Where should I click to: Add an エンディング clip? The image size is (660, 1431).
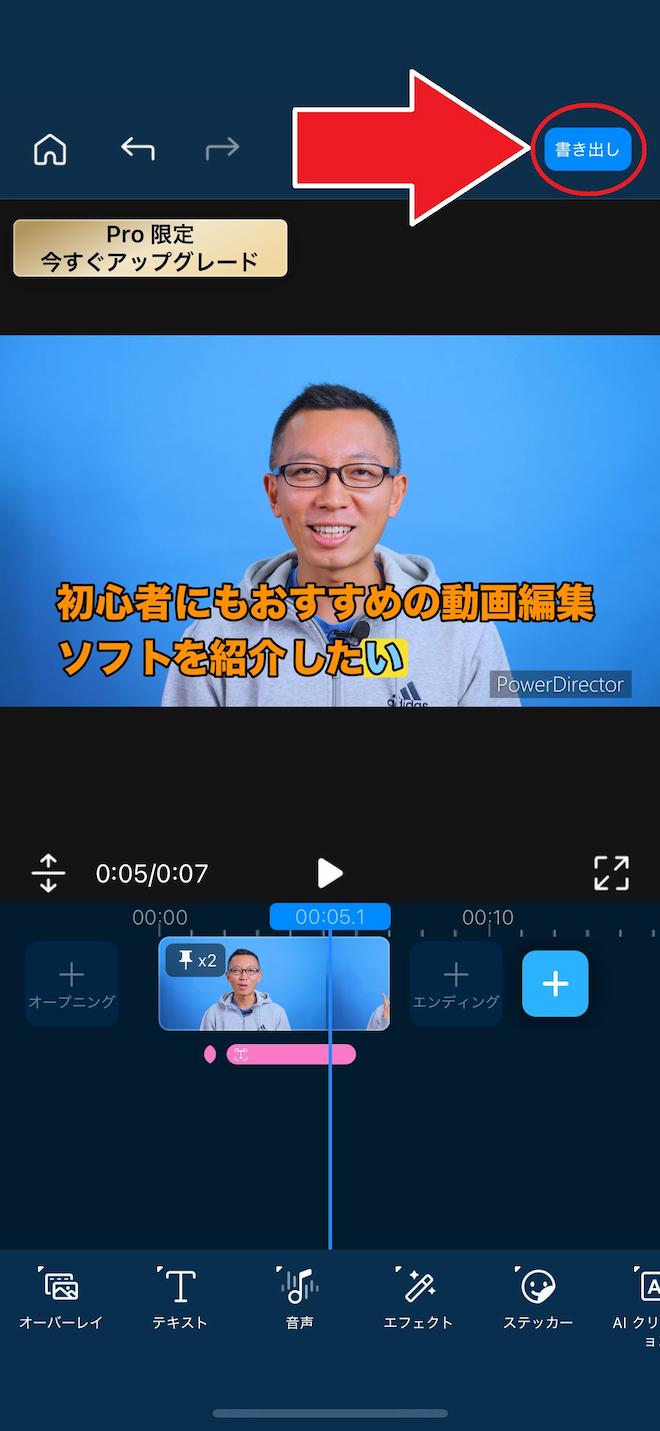(x=456, y=984)
